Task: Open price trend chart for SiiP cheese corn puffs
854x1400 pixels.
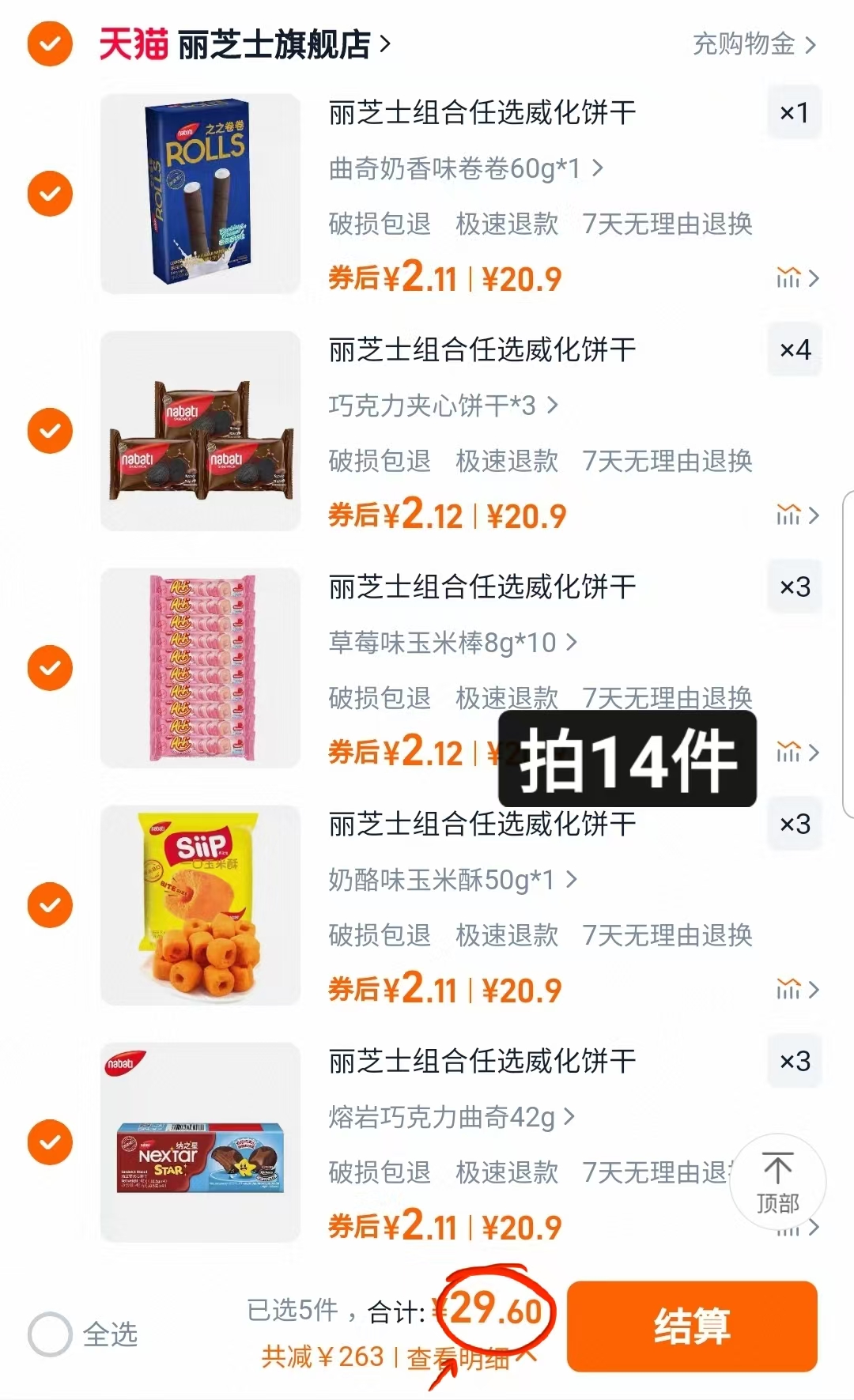Action: pos(788,990)
